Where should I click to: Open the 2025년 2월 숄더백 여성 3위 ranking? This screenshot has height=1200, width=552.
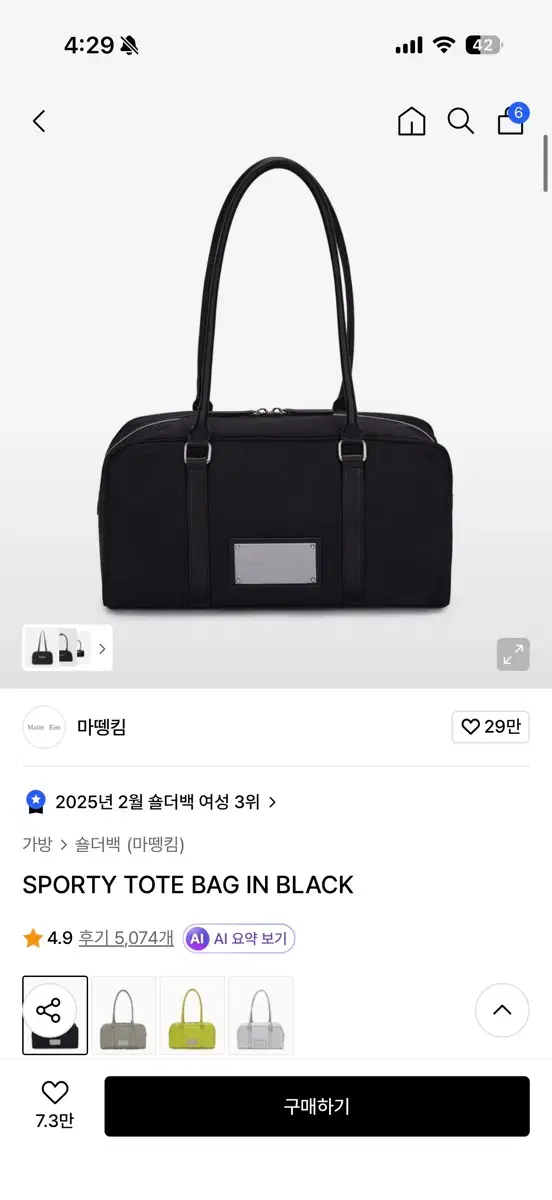[150, 801]
